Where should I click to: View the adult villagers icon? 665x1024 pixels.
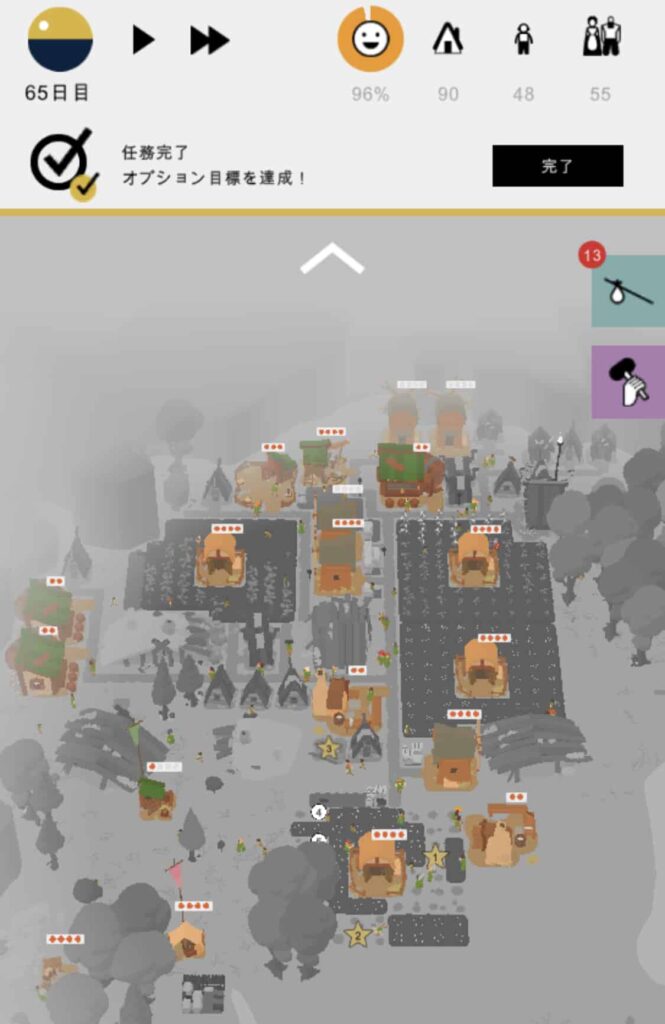[x=601, y=38]
